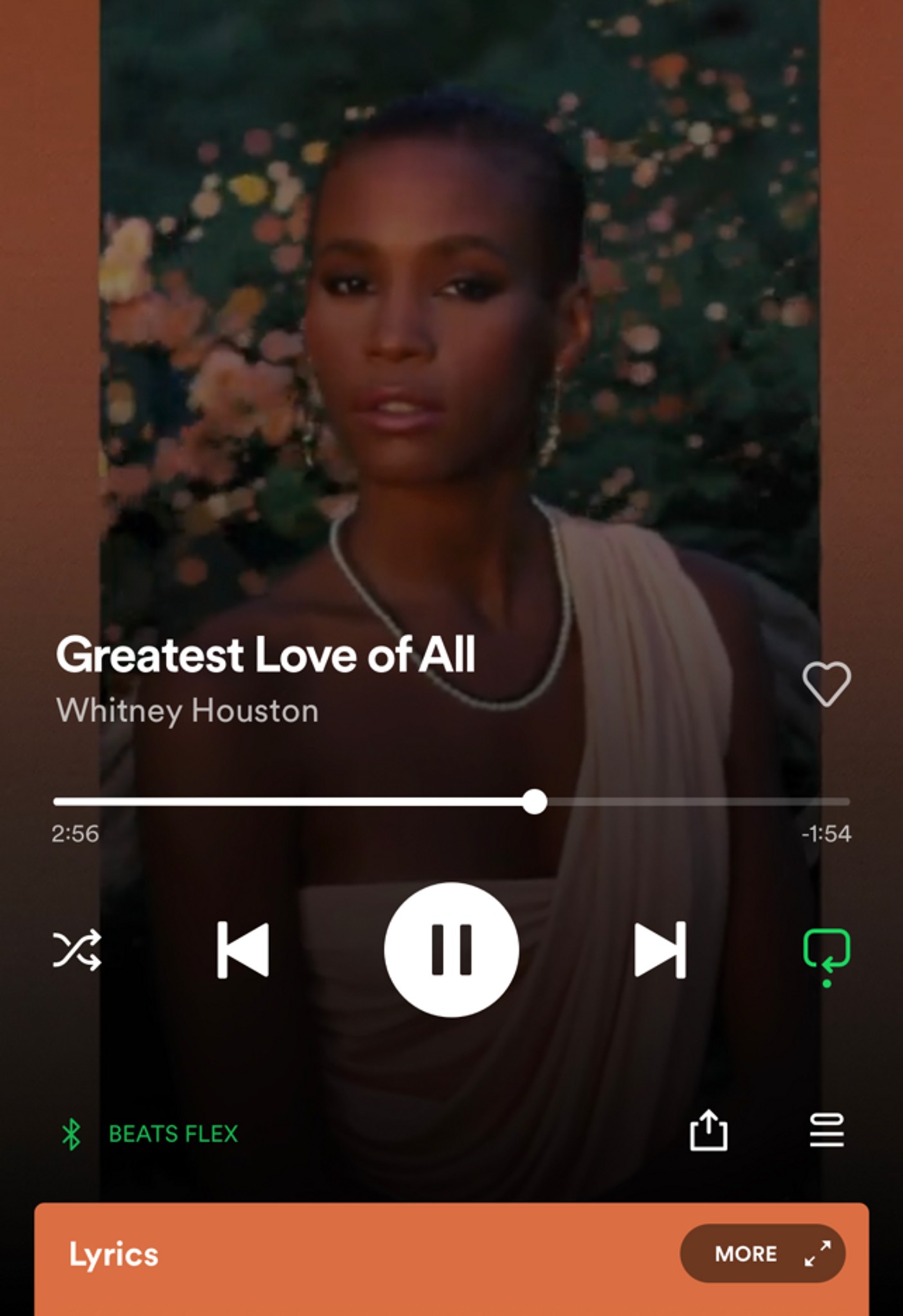Image resolution: width=903 pixels, height=1316 pixels.
Task: Share this song
Action: [x=708, y=1130]
